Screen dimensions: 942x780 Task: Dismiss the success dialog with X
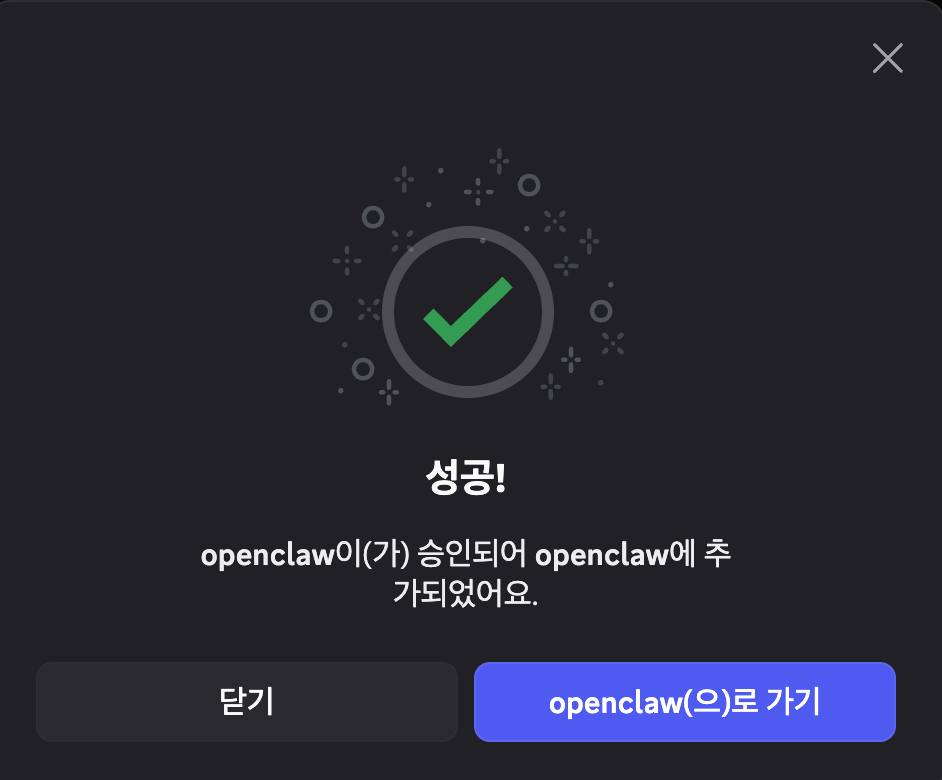coord(887,58)
